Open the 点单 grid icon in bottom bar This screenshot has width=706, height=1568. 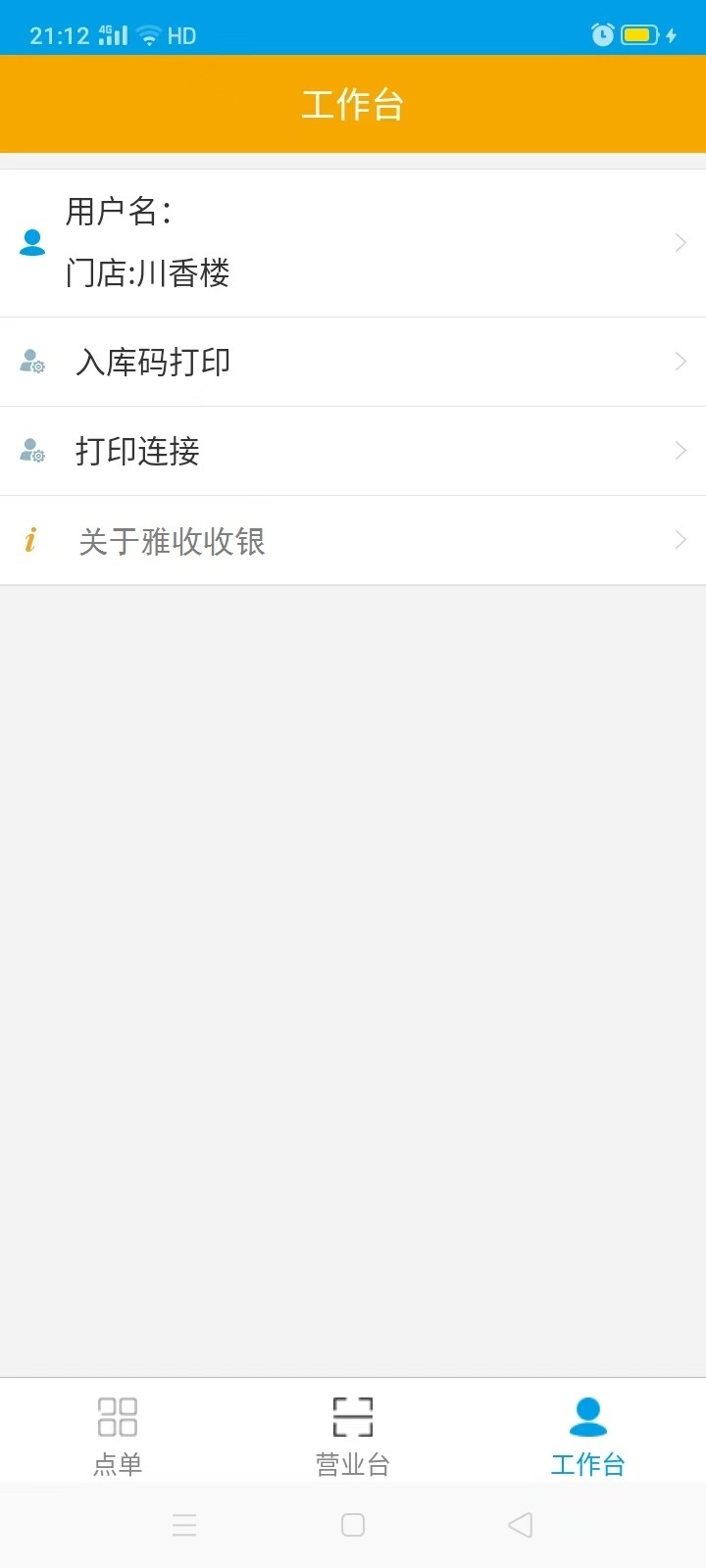(x=117, y=1416)
